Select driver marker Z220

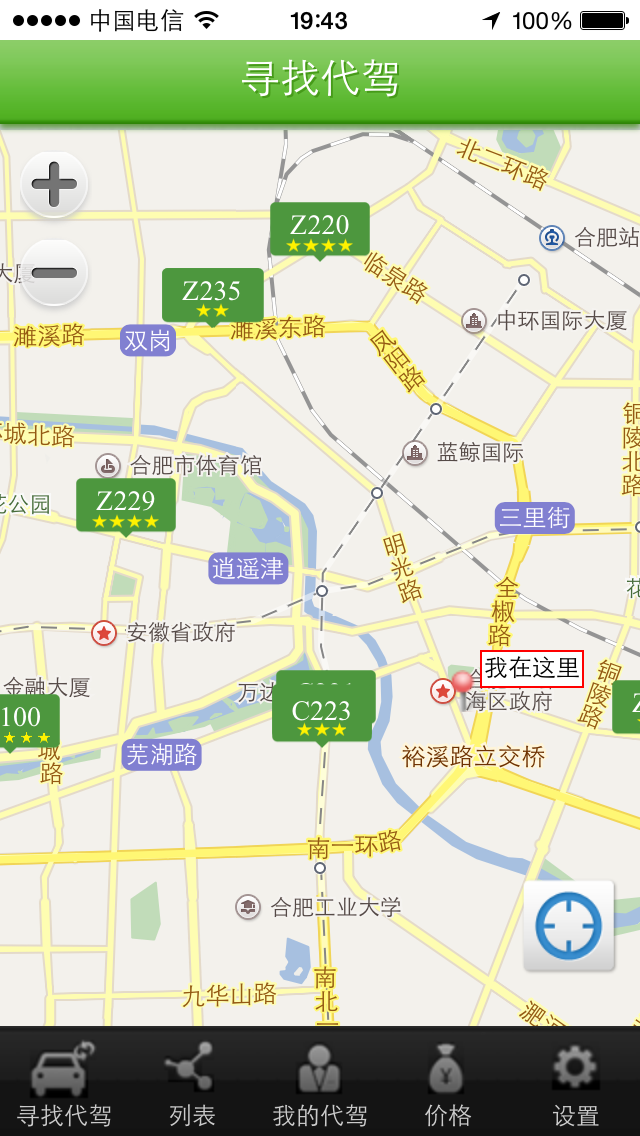click(x=320, y=229)
